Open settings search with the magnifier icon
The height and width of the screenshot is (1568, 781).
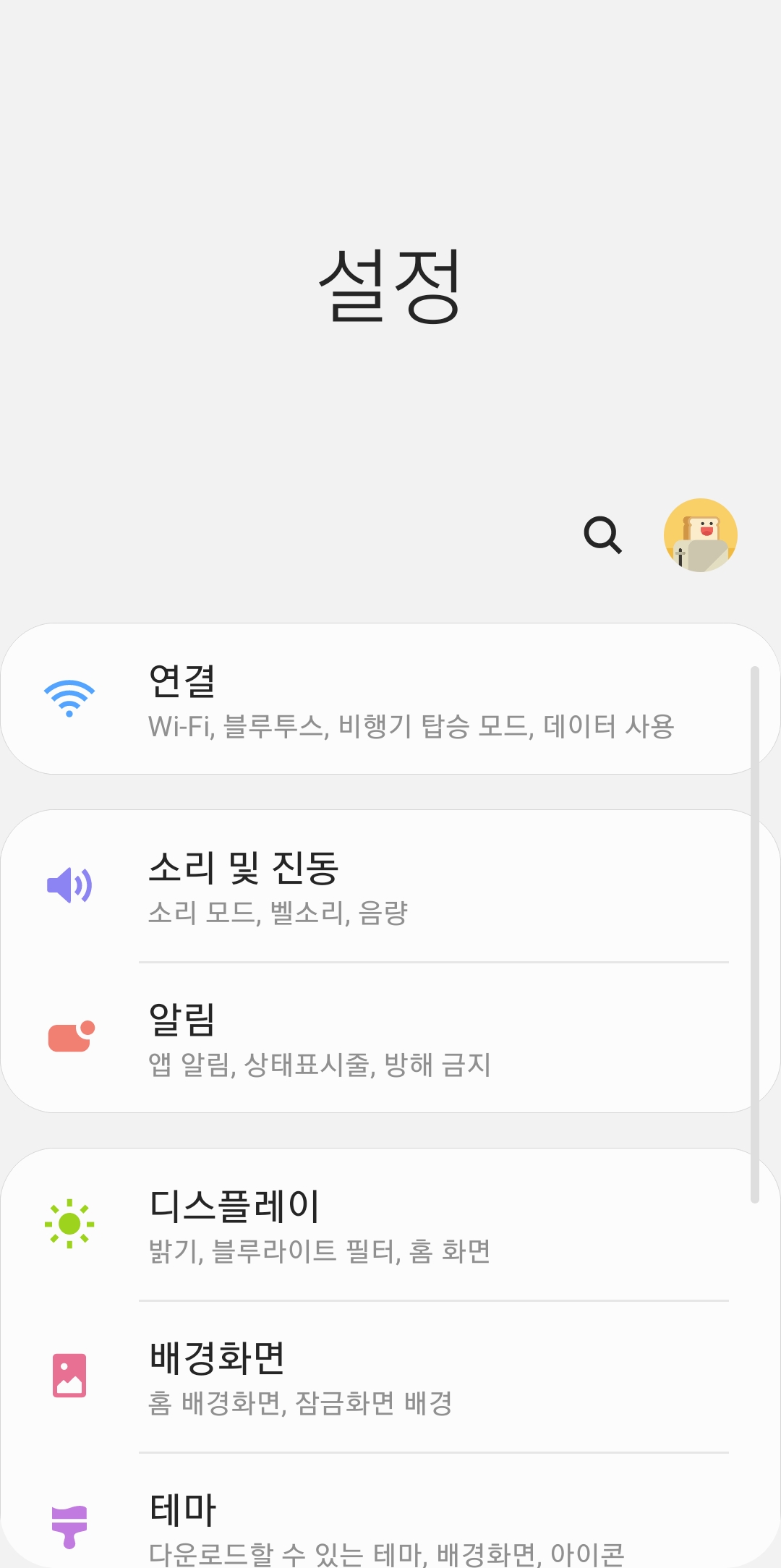(x=603, y=535)
